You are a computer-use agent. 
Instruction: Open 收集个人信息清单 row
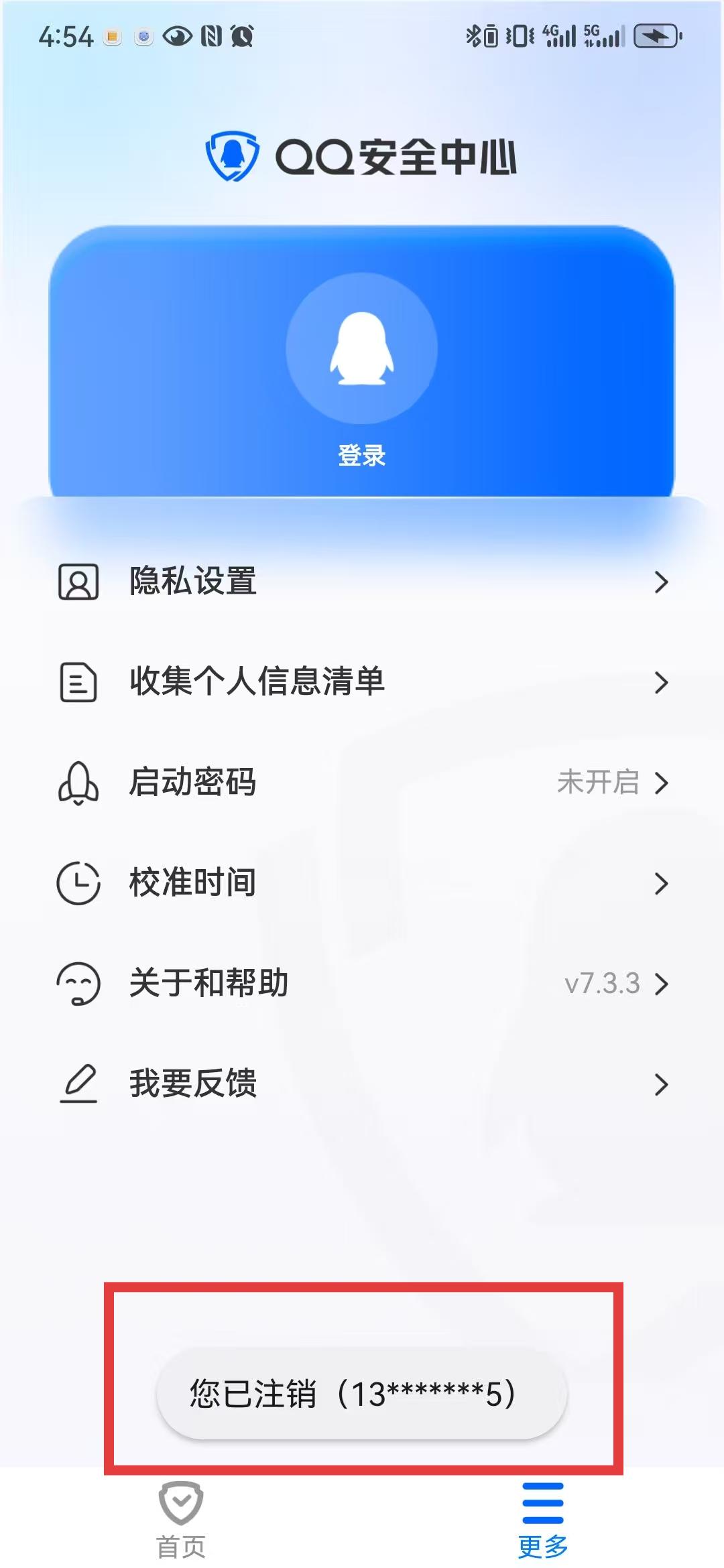point(362,681)
